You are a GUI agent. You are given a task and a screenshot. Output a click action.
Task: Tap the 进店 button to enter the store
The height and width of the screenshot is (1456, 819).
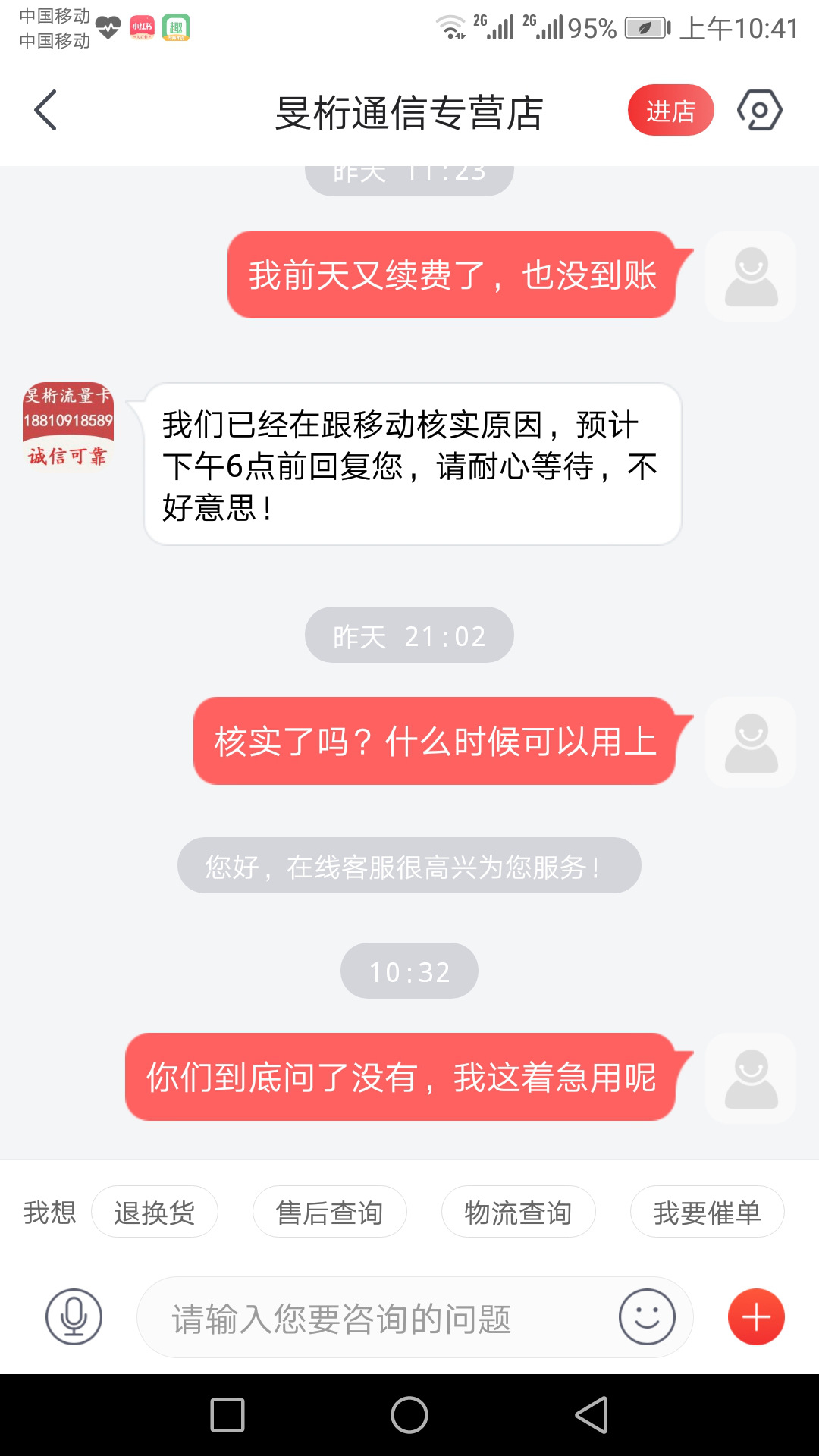click(x=670, y=111)
